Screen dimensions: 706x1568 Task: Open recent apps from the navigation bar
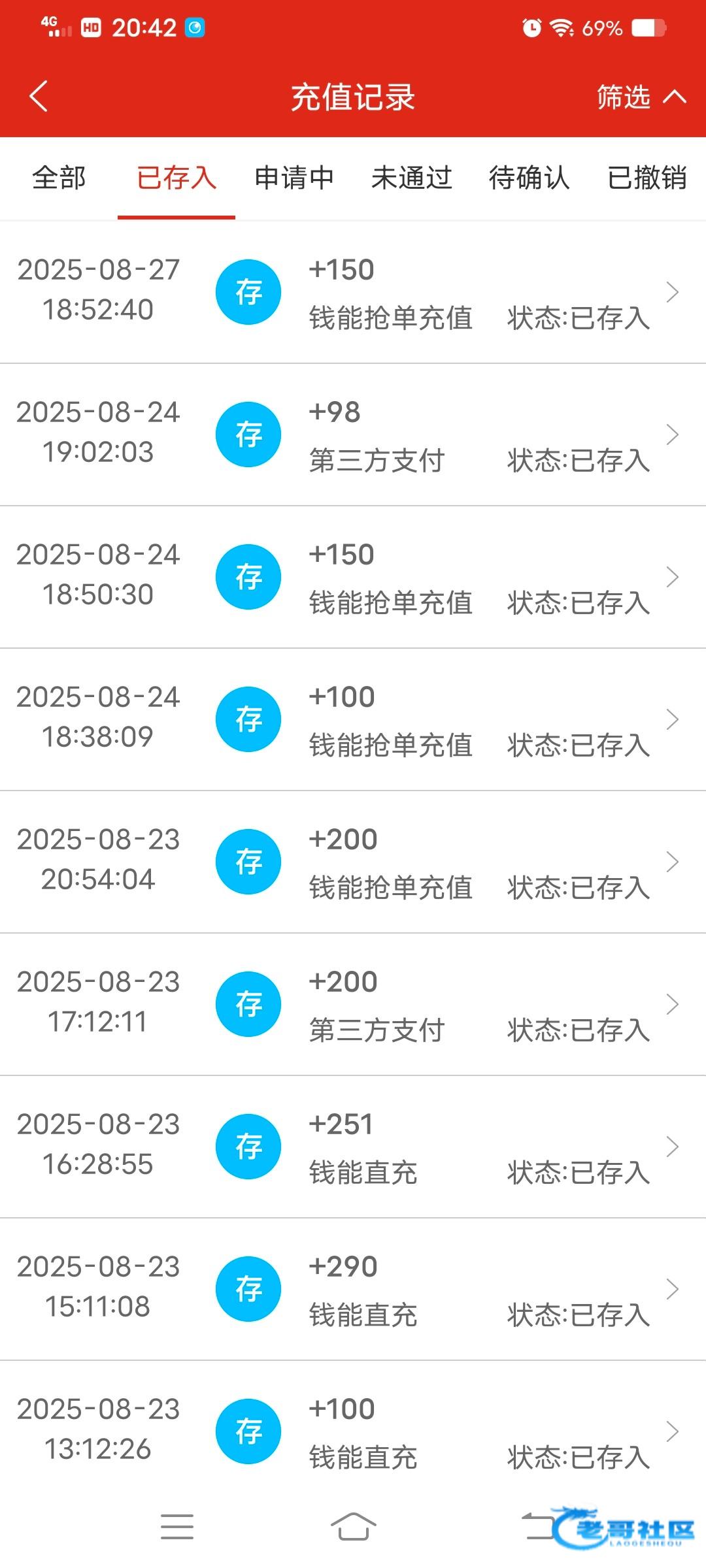pos(177,1526)
